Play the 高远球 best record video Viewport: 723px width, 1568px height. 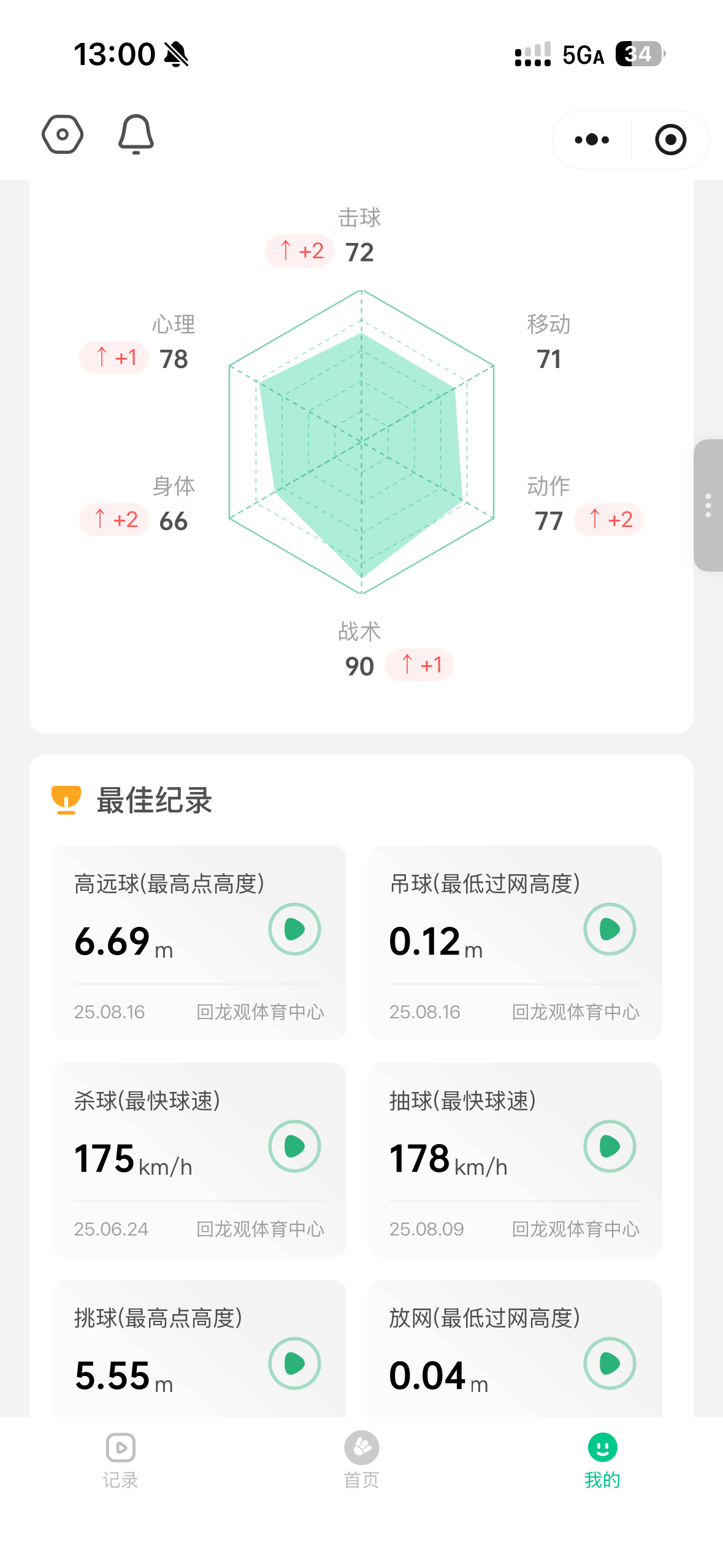tap(294, 929)
